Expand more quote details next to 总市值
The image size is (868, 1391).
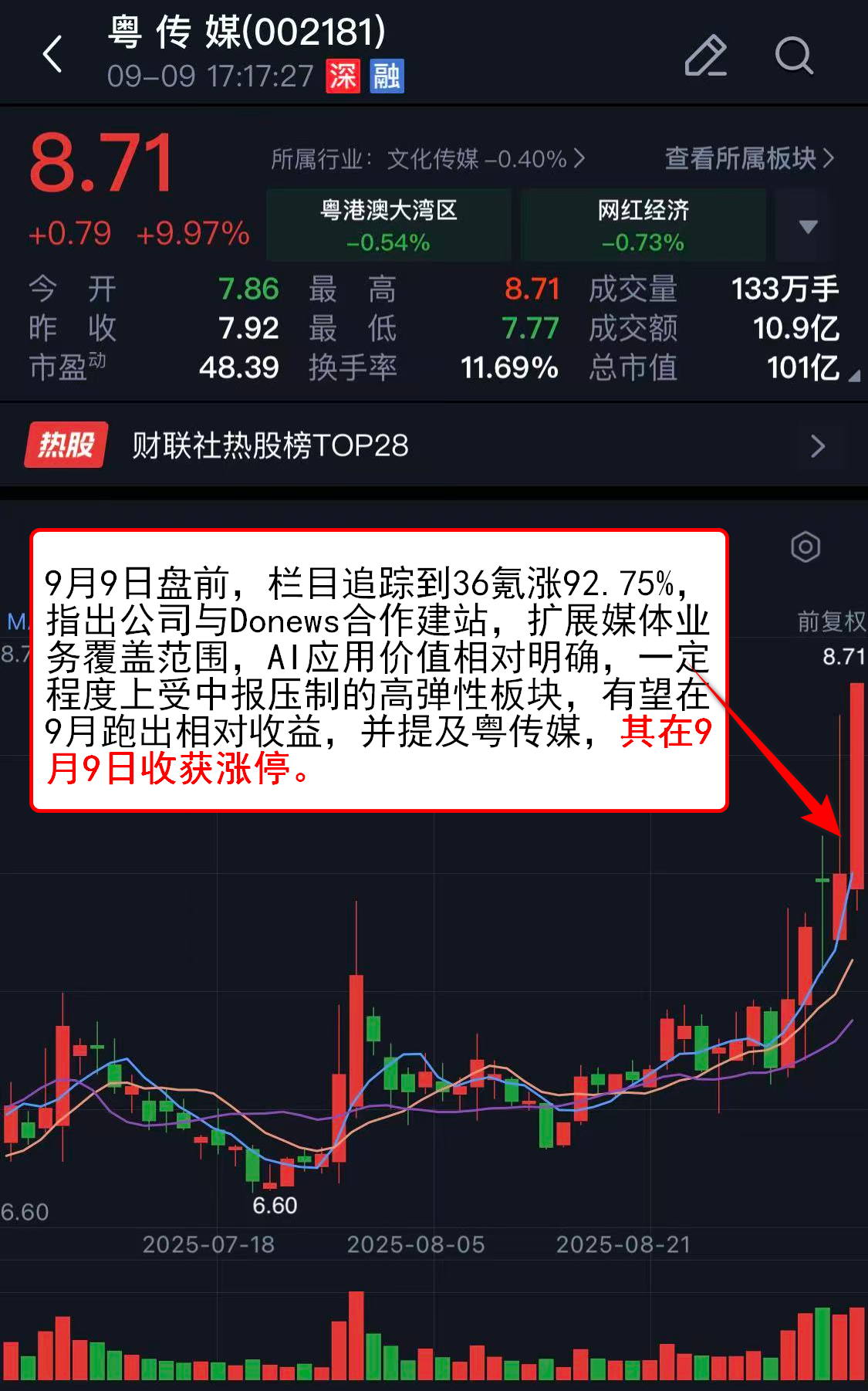tap(853, 376)
